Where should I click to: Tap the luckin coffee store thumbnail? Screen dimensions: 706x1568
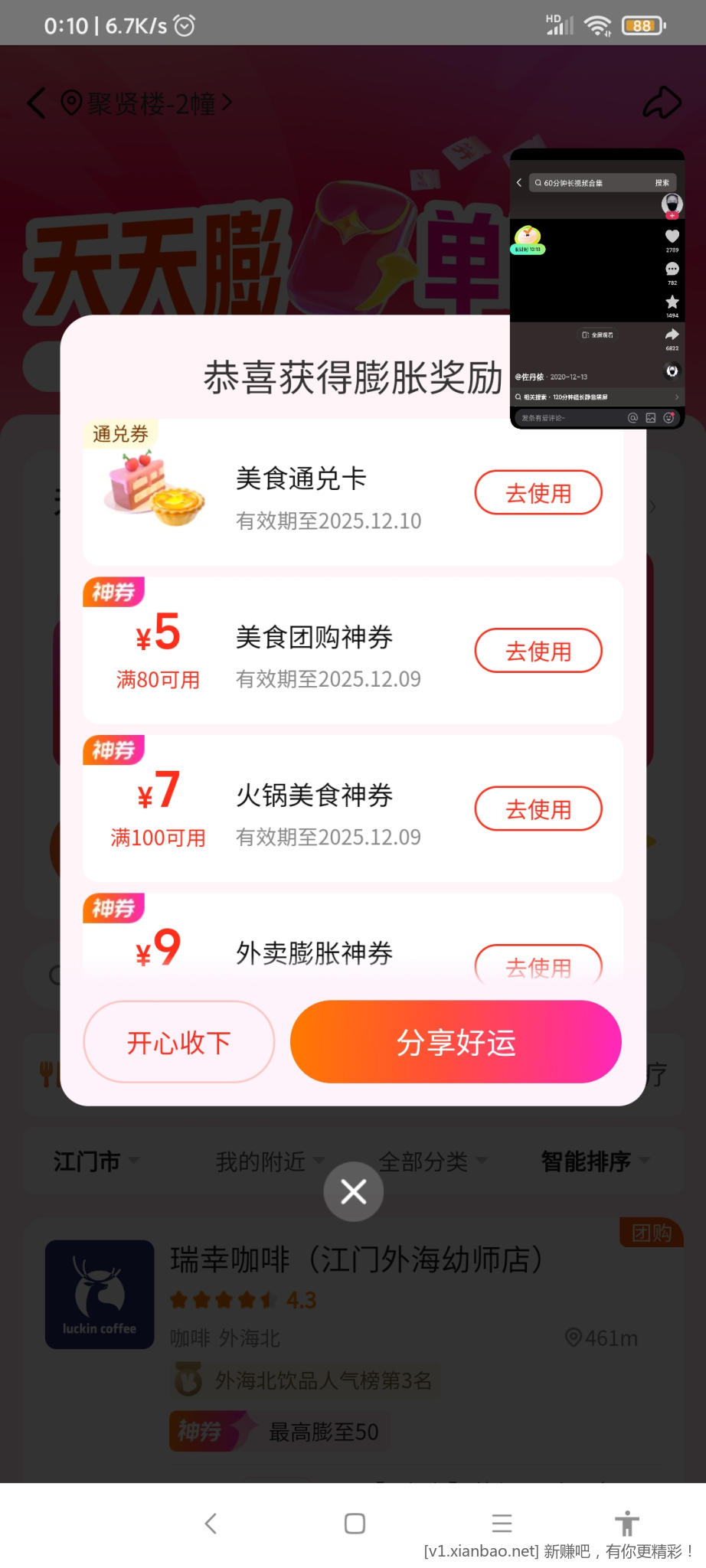[100, 1295]
